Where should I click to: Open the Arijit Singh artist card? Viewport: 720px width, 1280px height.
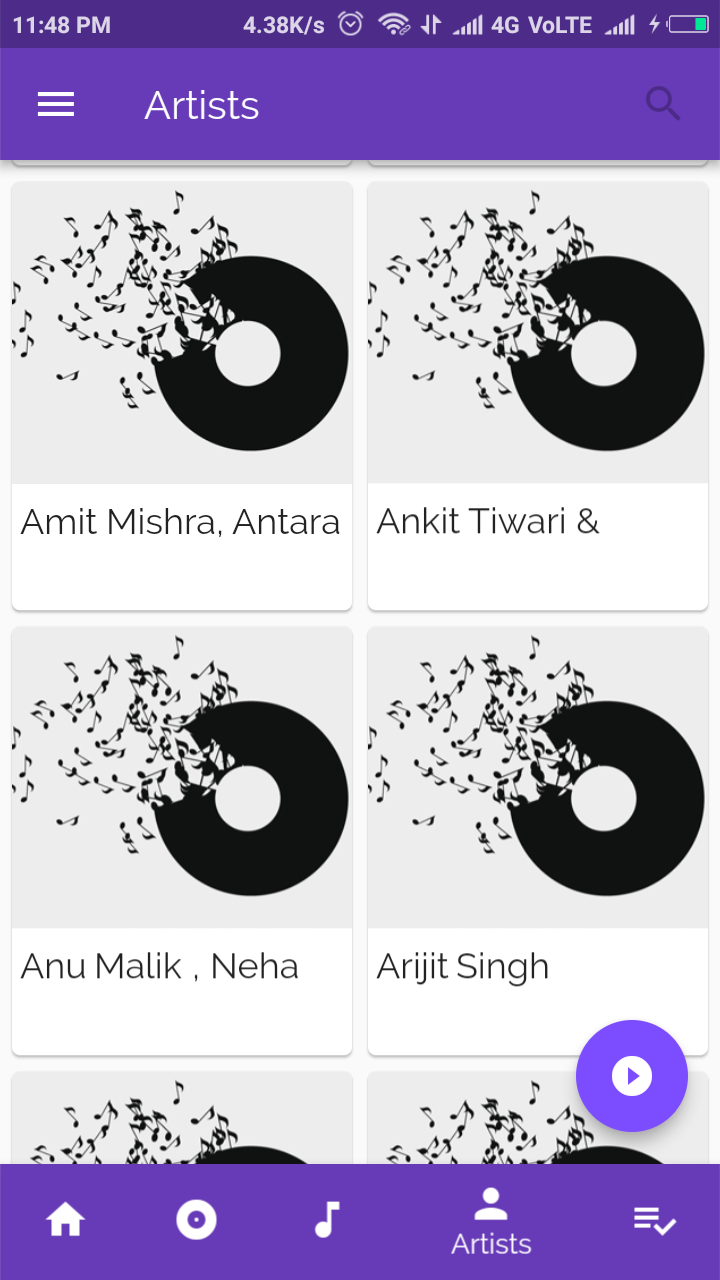(x=538, y=841)
